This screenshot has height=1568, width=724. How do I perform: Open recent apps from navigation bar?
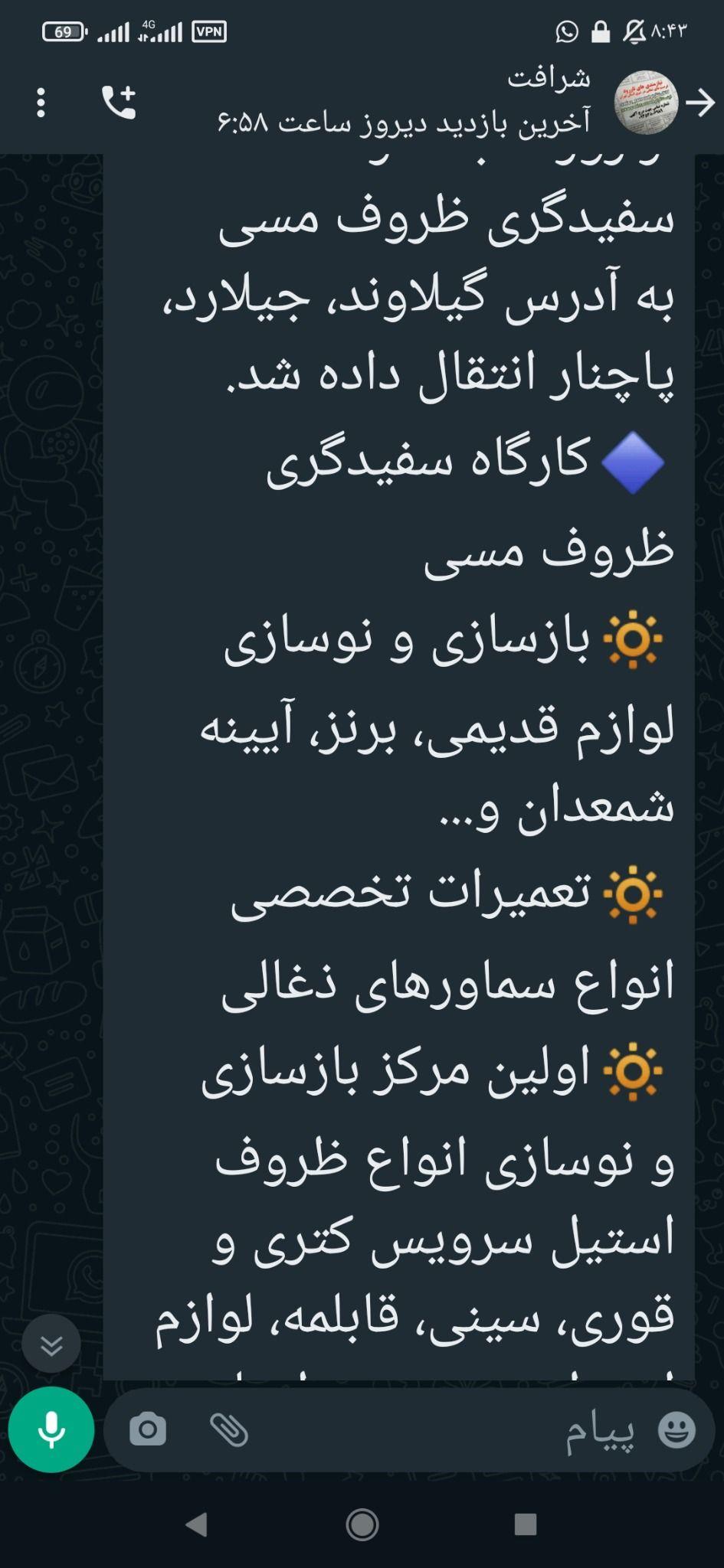tap(526, 1524)
